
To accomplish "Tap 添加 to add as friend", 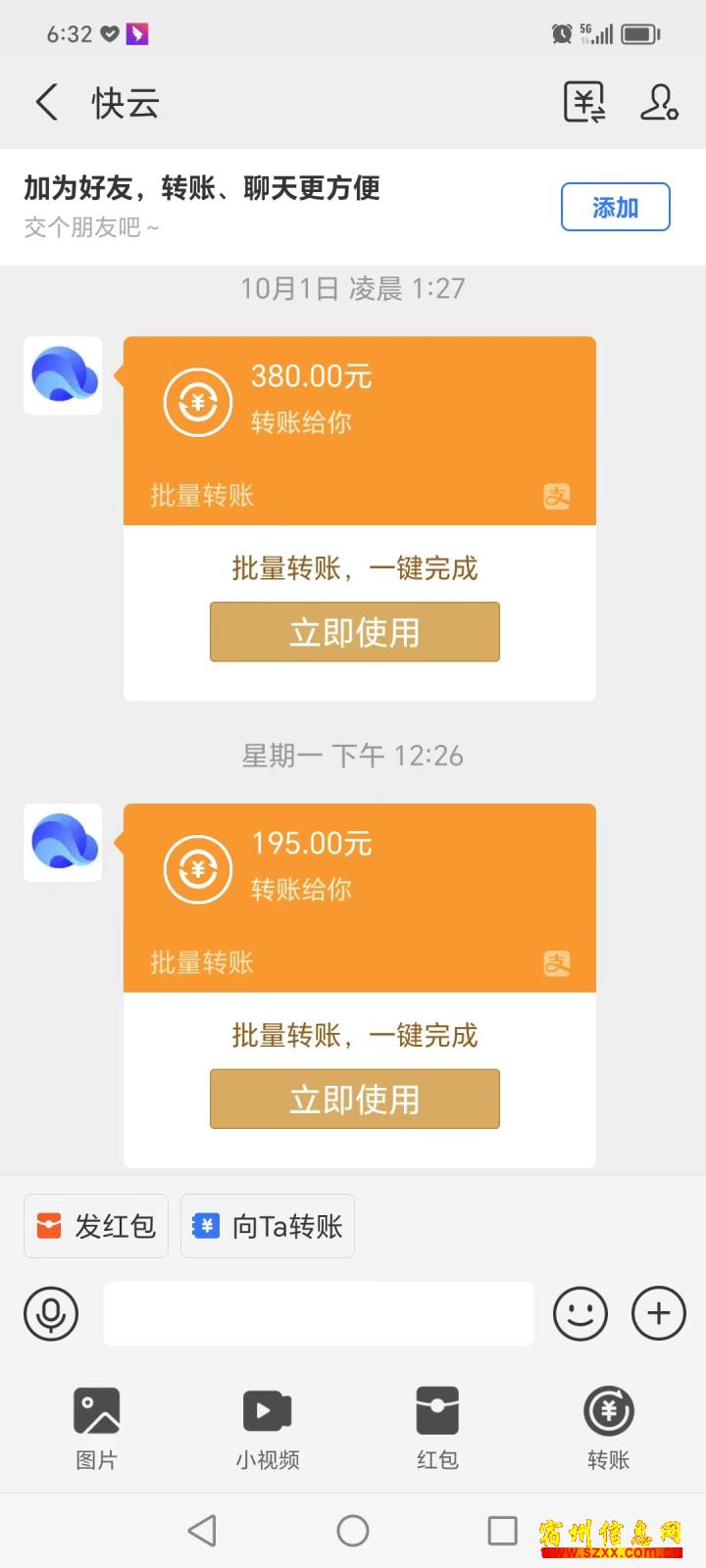I will pos(616,207).
